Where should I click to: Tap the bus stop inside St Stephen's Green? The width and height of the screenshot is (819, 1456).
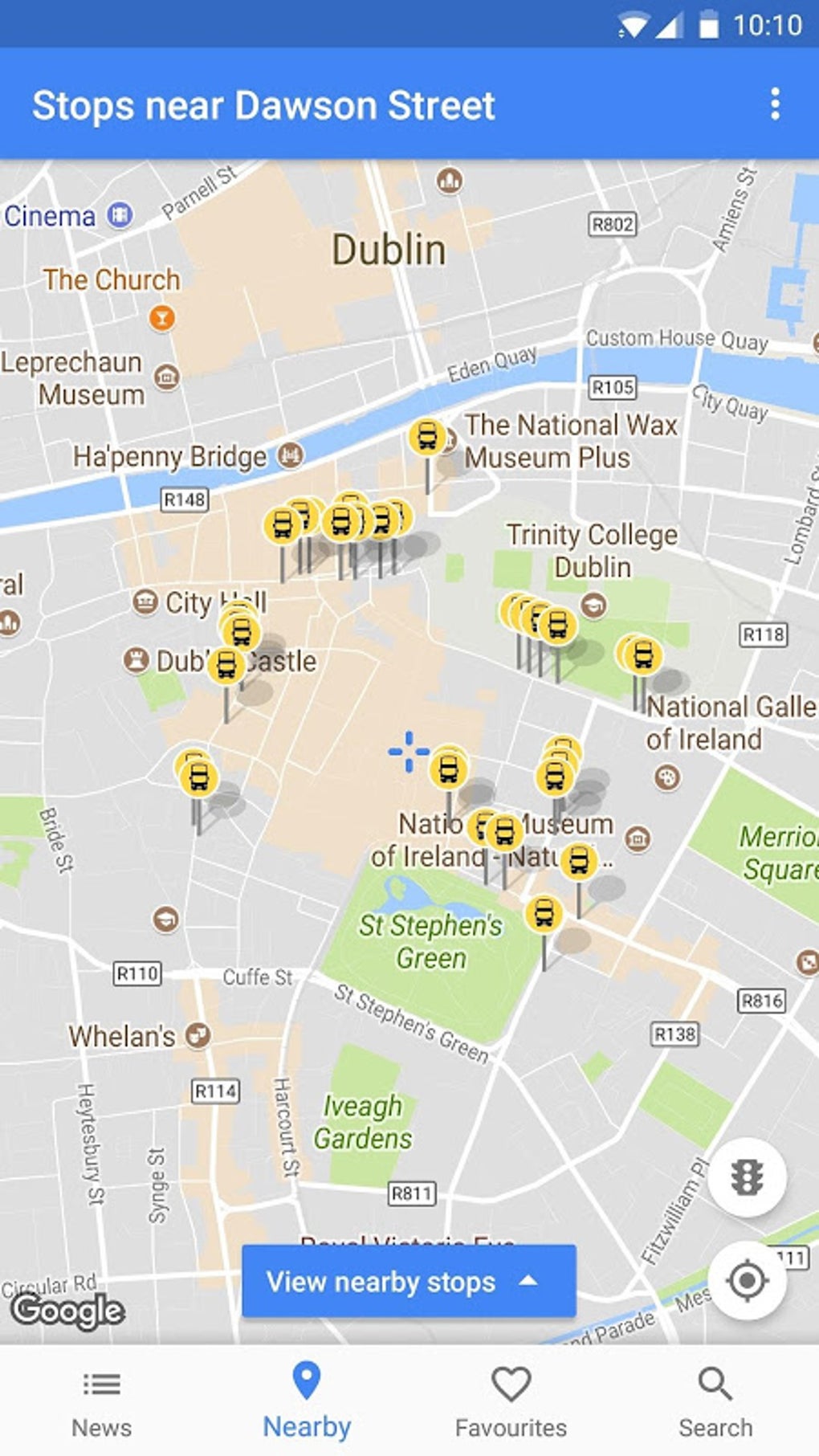[544, 914]
